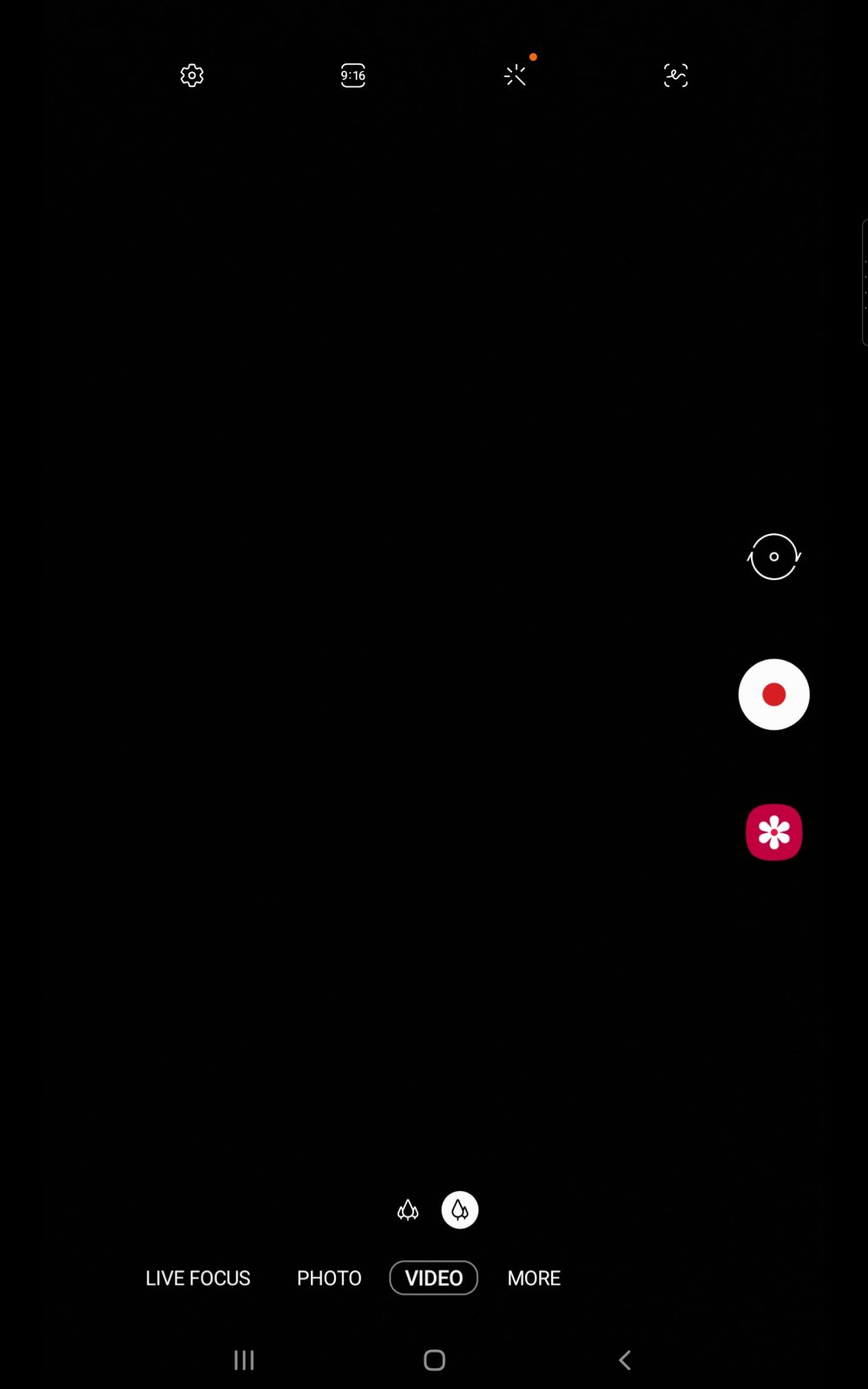Image resolution: width=868 pixels, height=1389 pixels.
Task: Select the wide lens with two trees
Action: point(460,1210)
